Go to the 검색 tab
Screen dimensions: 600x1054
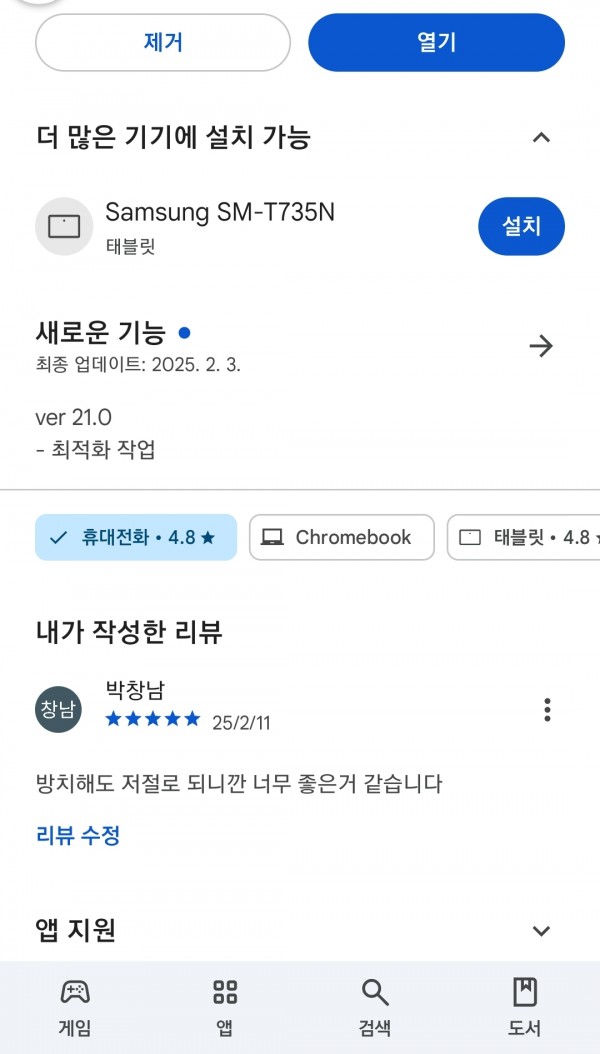[x=375, y=1008]
